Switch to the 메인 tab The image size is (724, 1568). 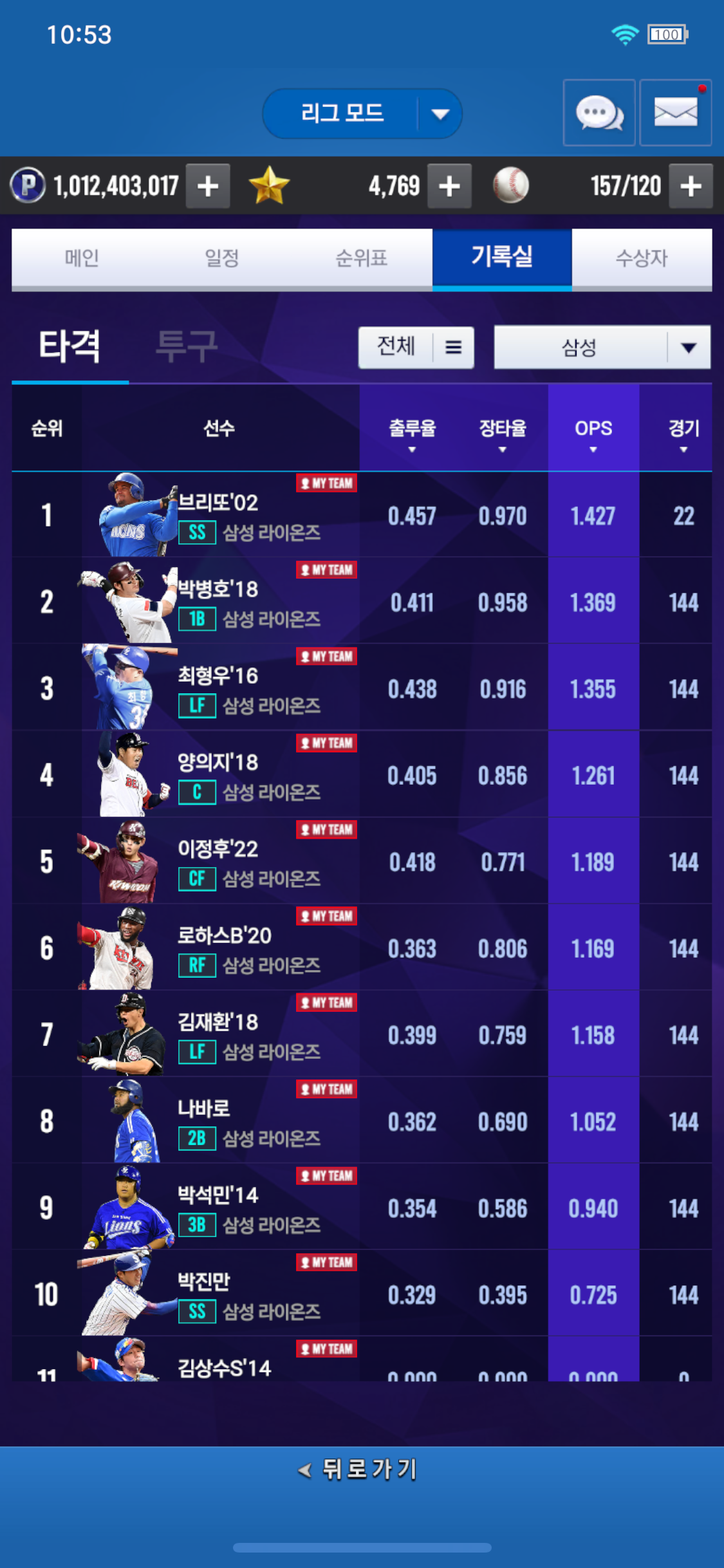click(x=82, y=258)
